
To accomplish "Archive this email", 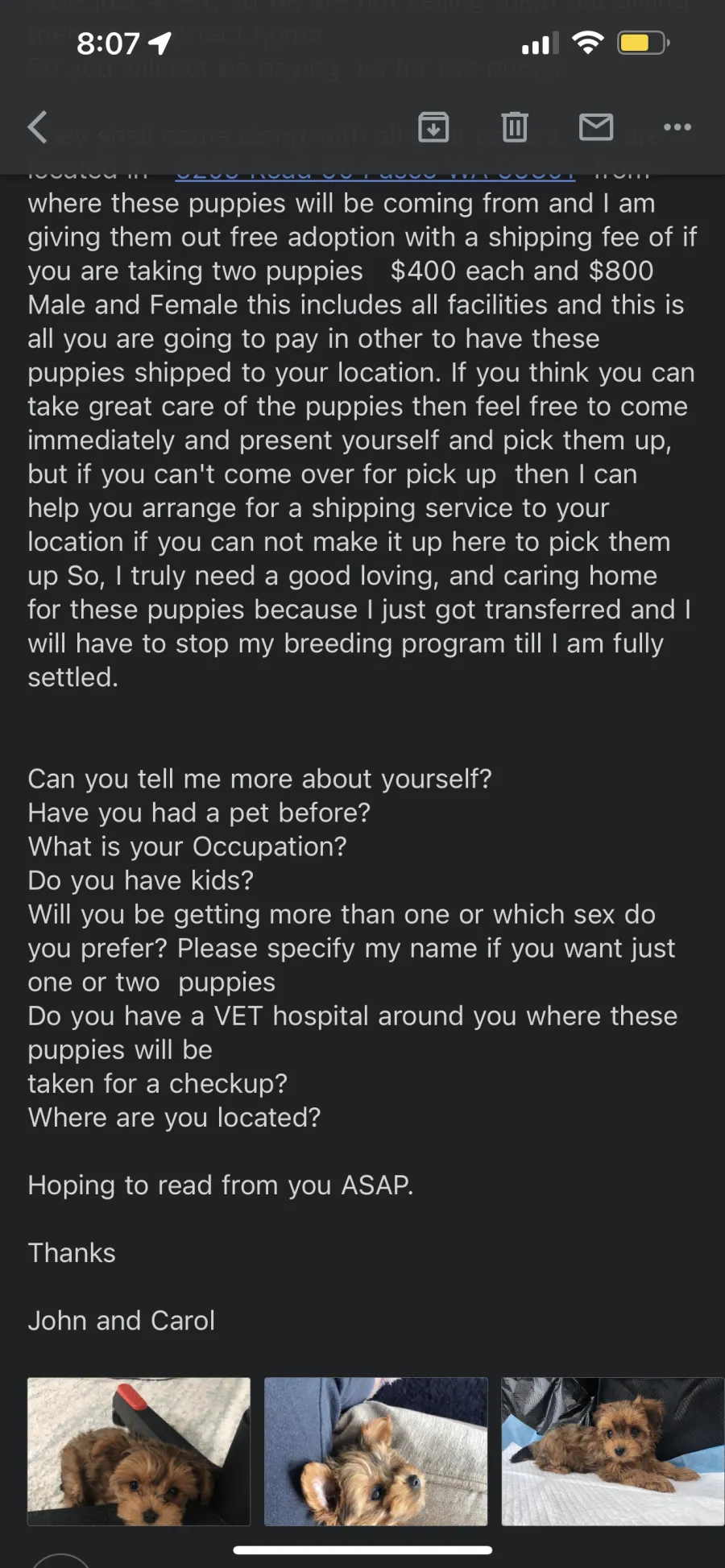I will (x=433, y=127).
